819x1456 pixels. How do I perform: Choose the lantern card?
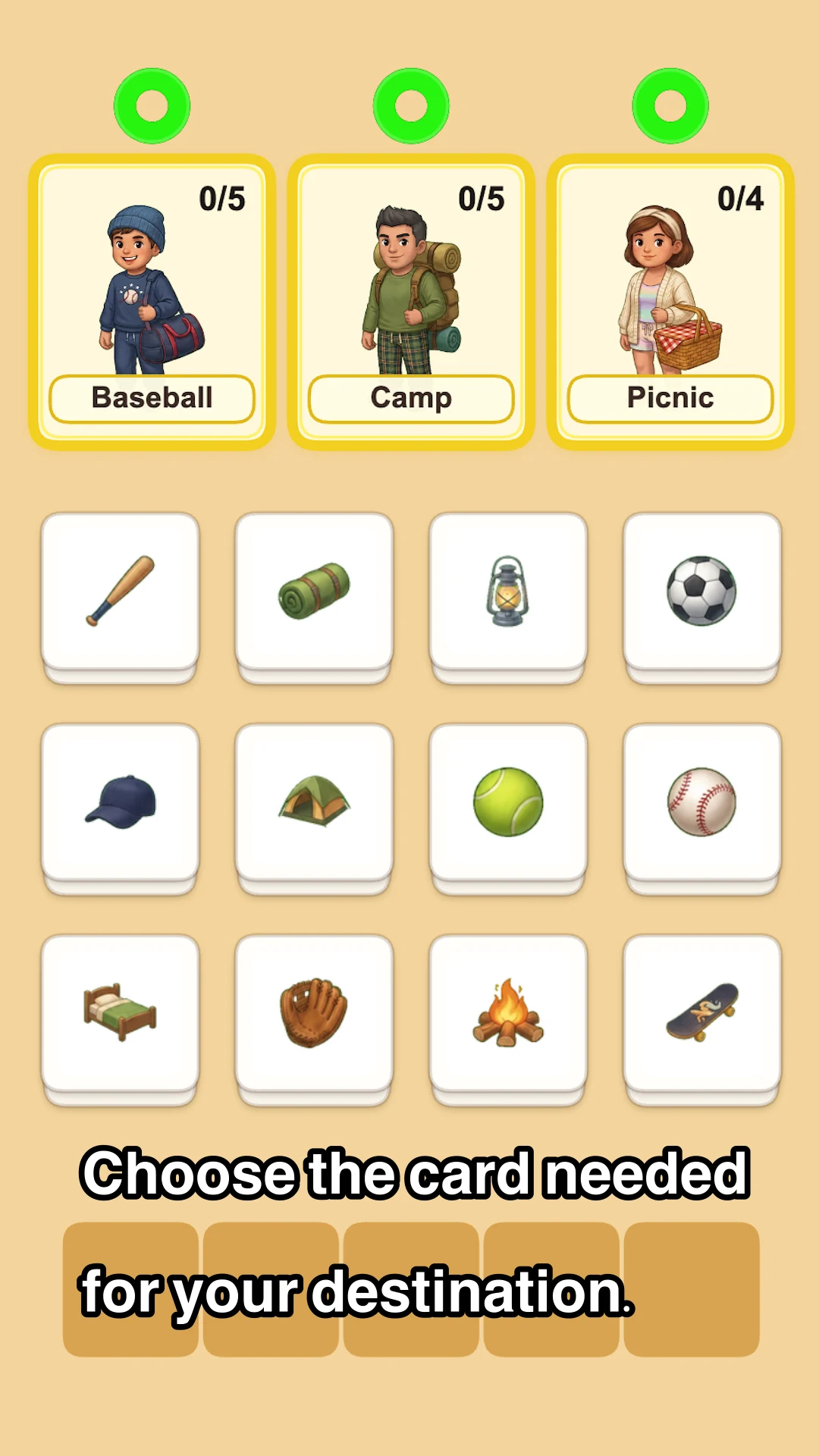(509, 591)
